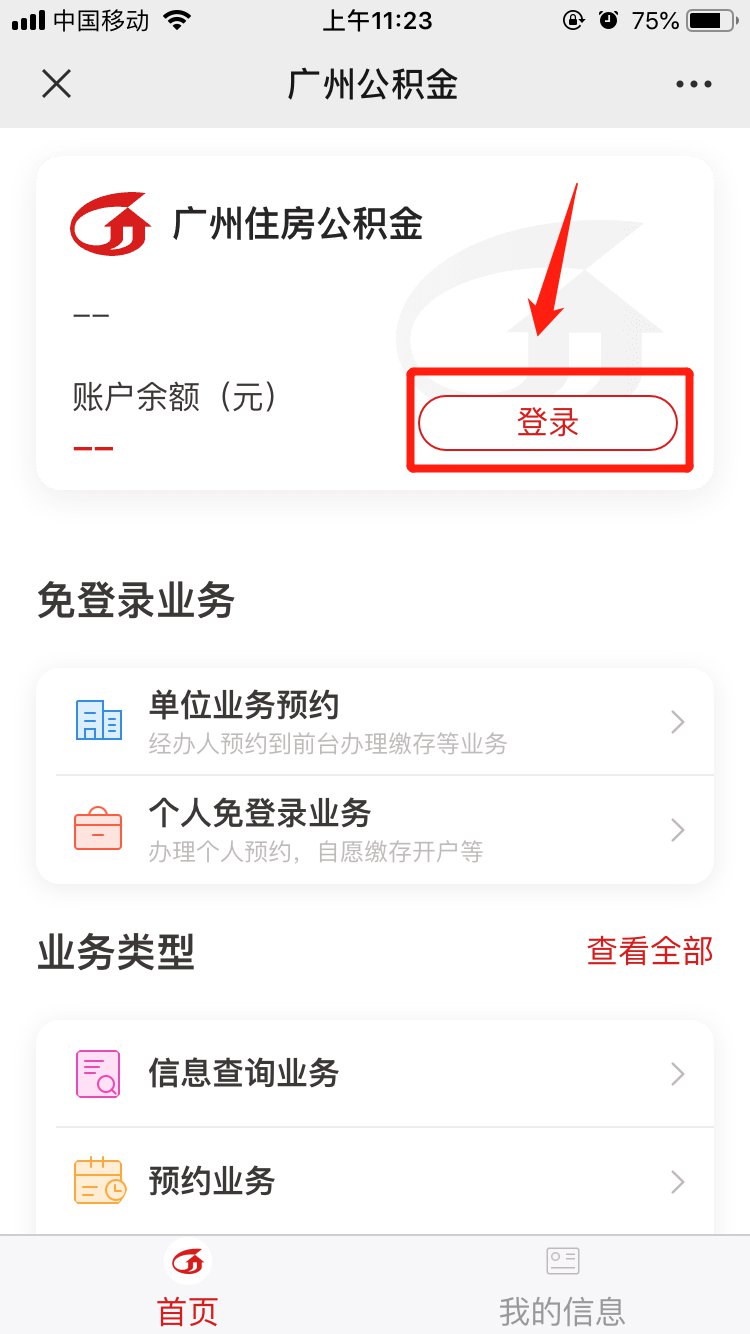Screen dimensions: 750x1334
Task: Switch to the 首页 tab
Action: point(187,1285)
